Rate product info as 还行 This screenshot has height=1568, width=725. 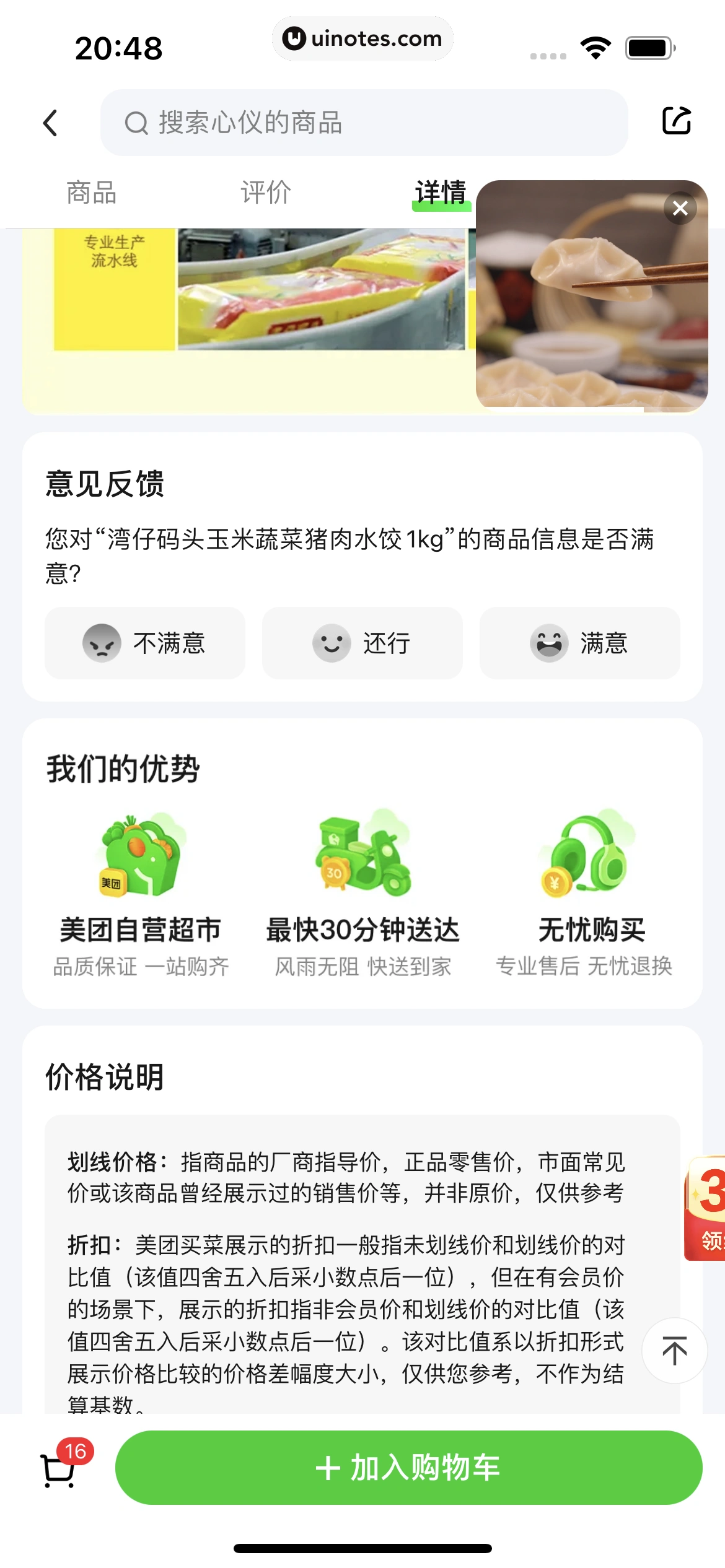pos(362,643)
